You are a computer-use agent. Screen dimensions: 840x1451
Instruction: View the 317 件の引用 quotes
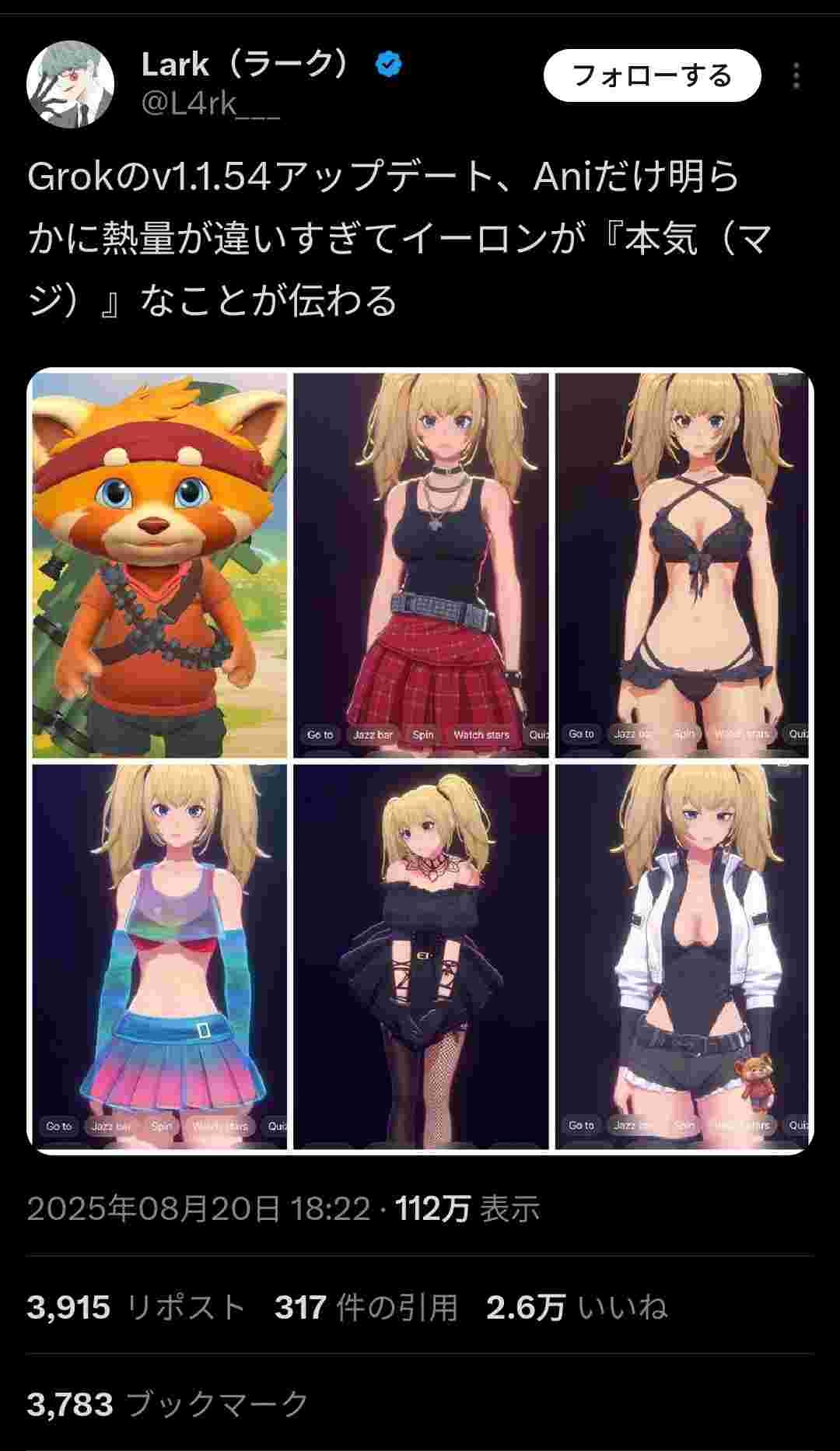366,1308
